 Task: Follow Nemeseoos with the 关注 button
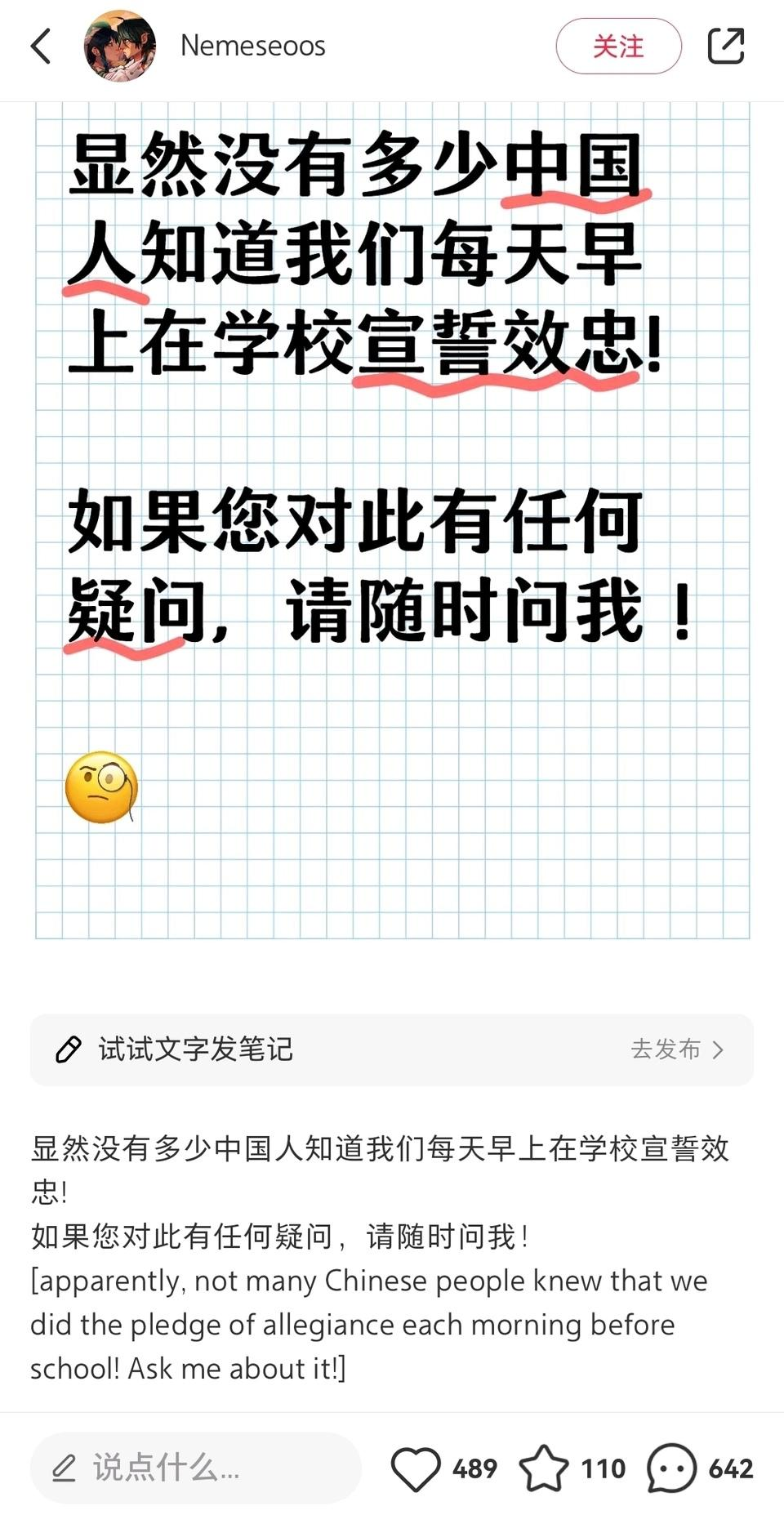(x=618, y=46)
